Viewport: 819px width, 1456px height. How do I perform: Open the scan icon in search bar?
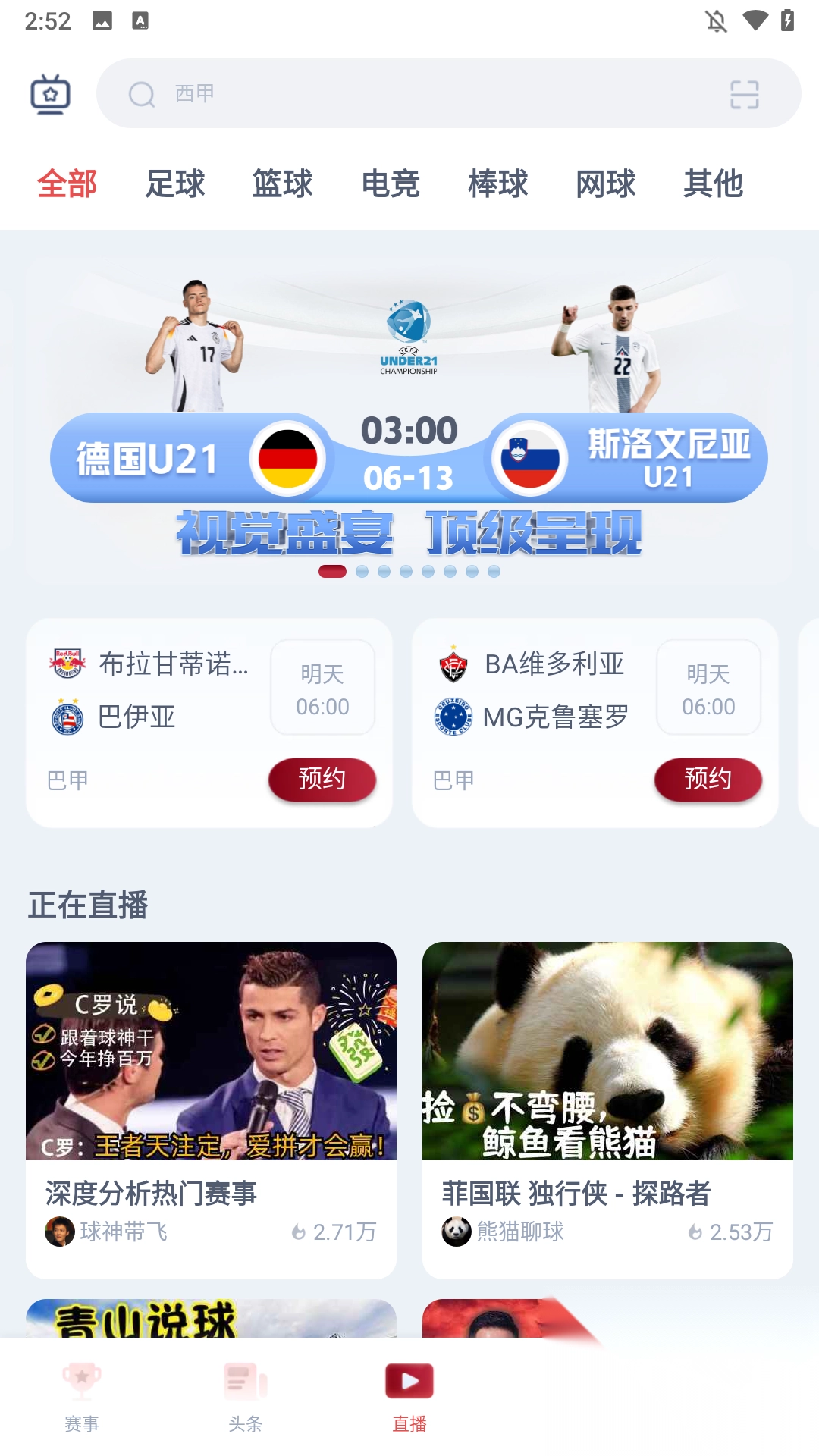tap(744, 95)
